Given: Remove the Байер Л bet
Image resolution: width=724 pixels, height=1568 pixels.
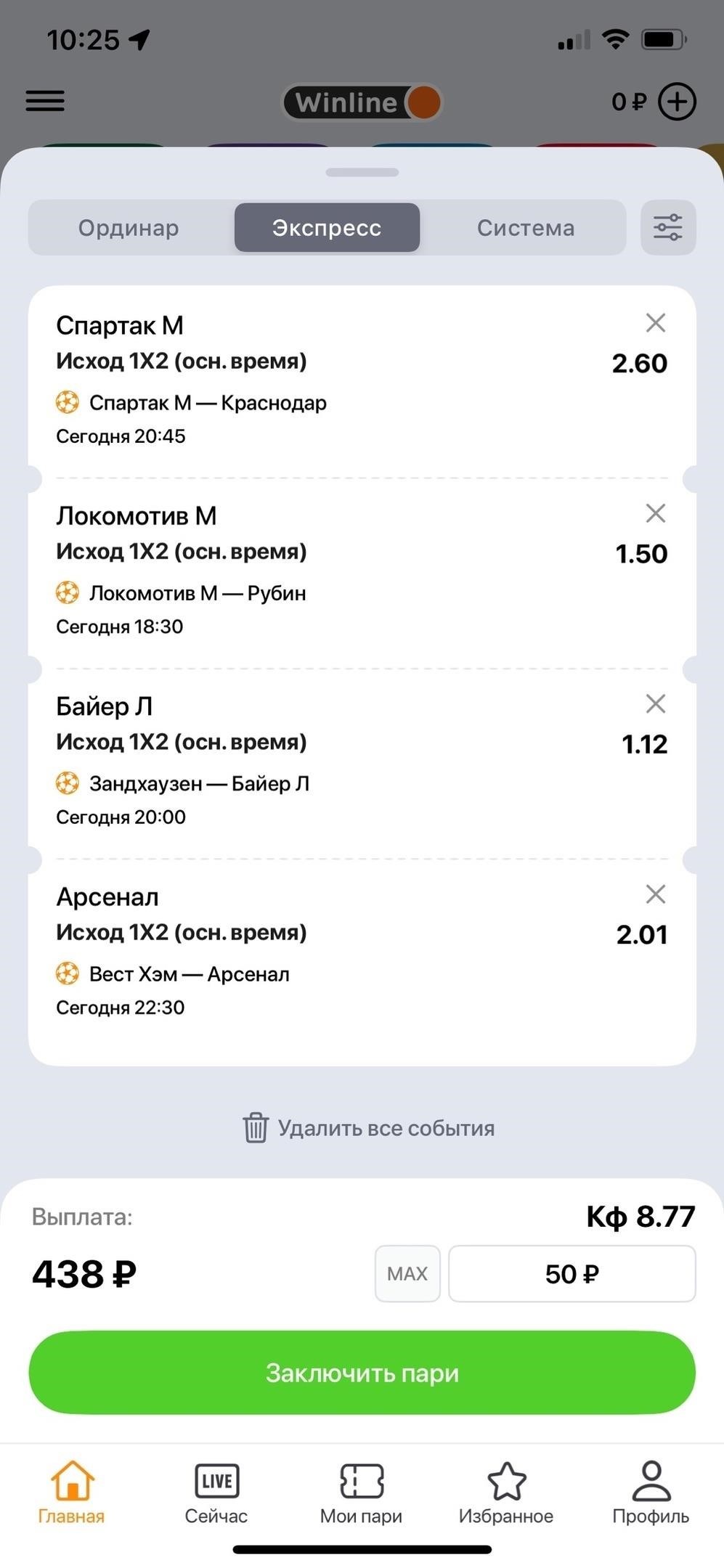Looking at the screenshot, I should pyautogui.click(x=656, y=703).
